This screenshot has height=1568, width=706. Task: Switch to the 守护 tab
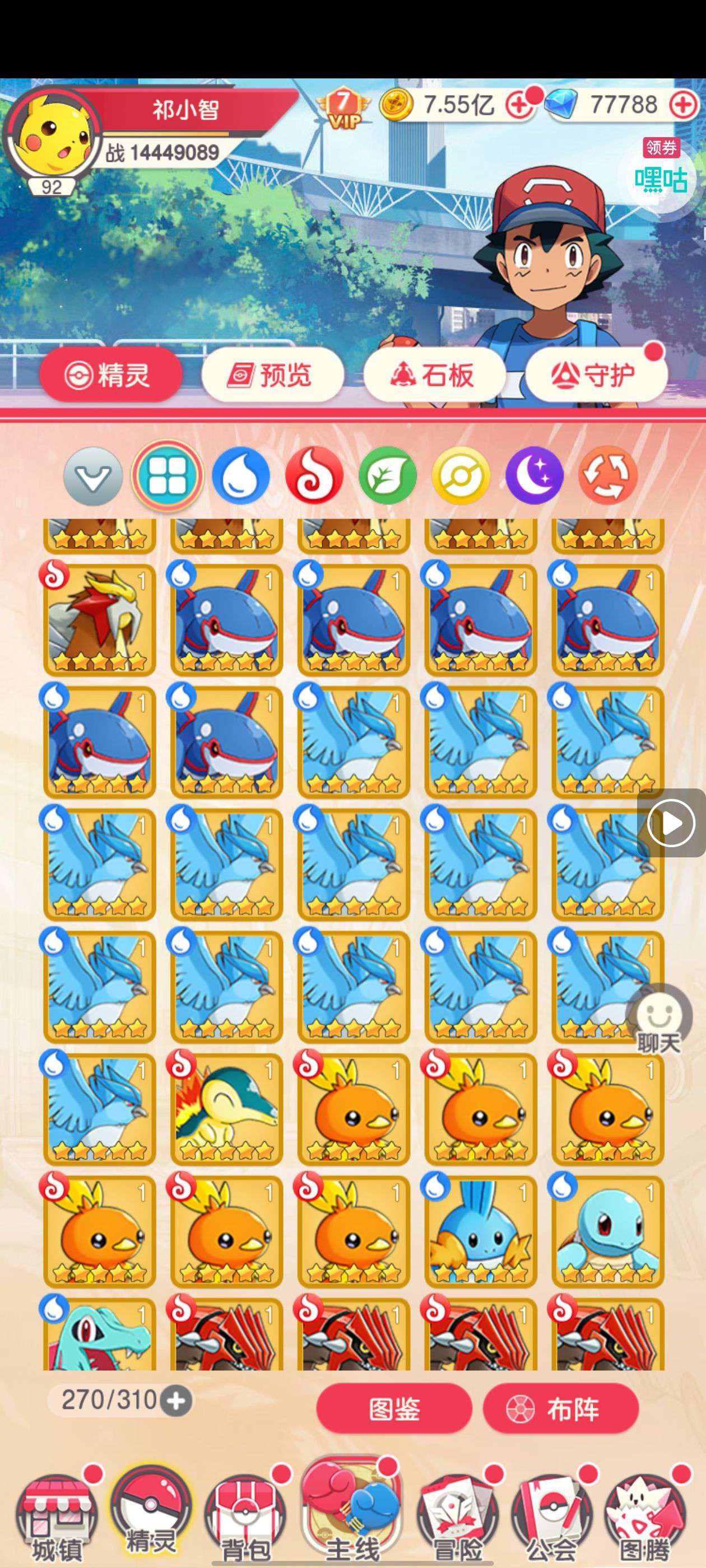point(596,375)
